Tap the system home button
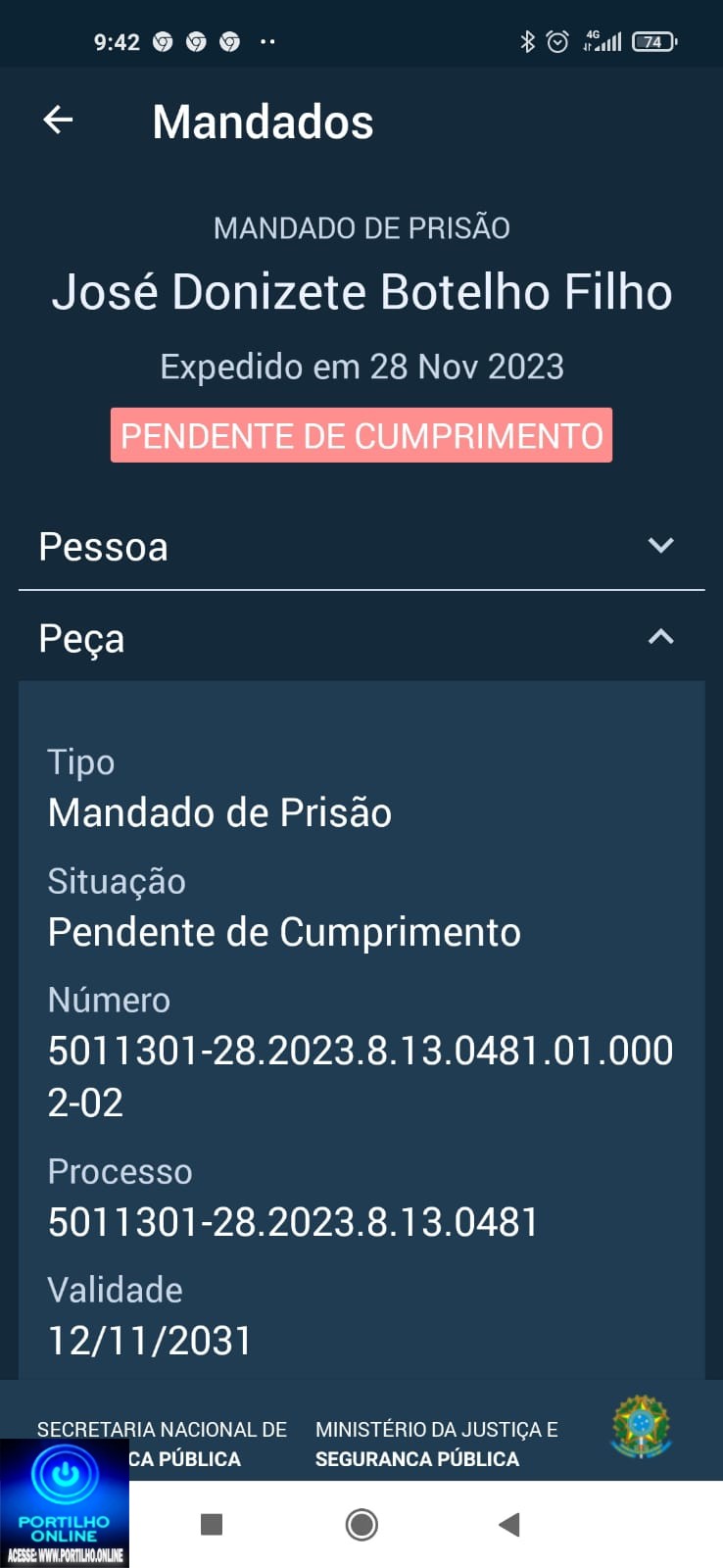Image resolution: width=723 pixels, height=1568 pixels. pyautogui.click(x=361, y=1524)
